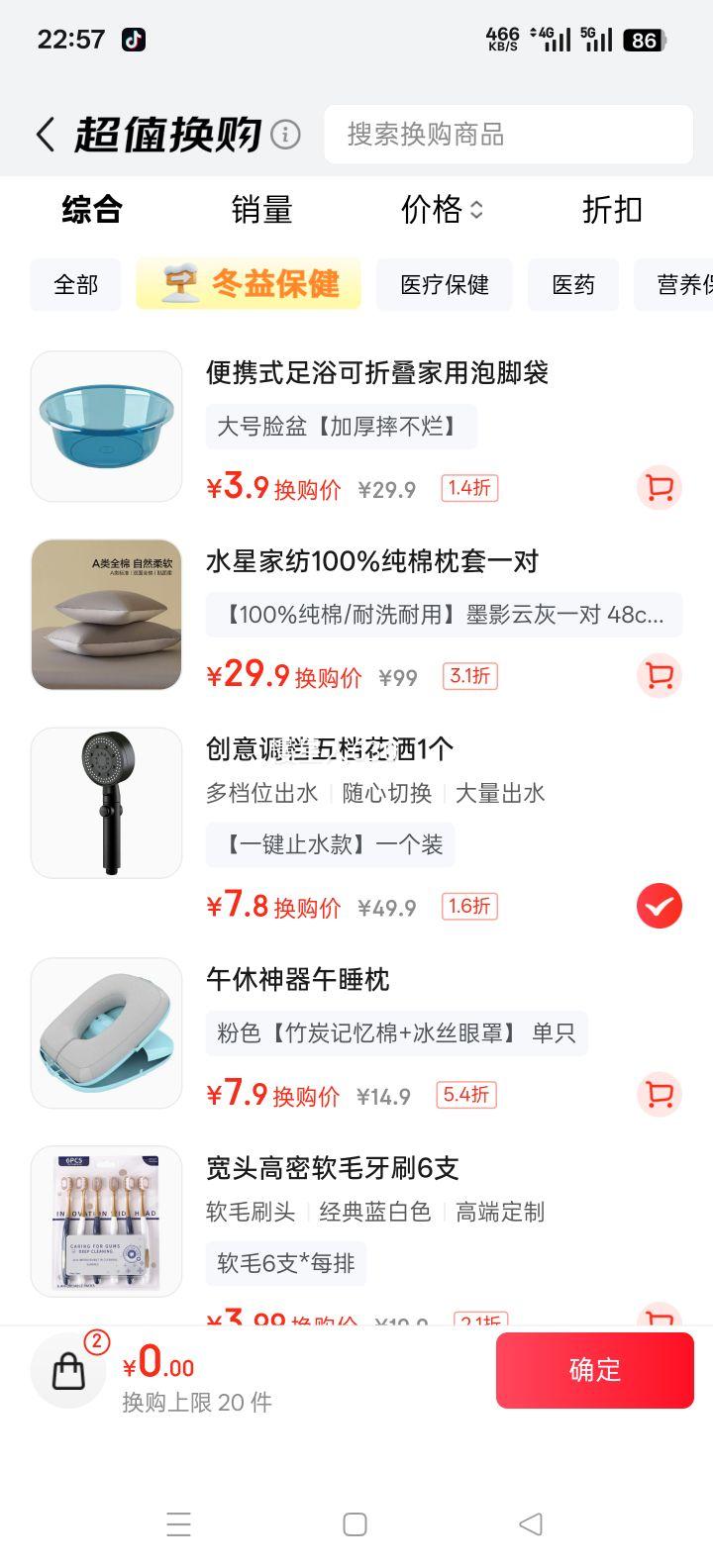The width and height of the screenshot is (713, 1568).
Task: Switch to the 销量 sort tab
Action: pos(261,210)
